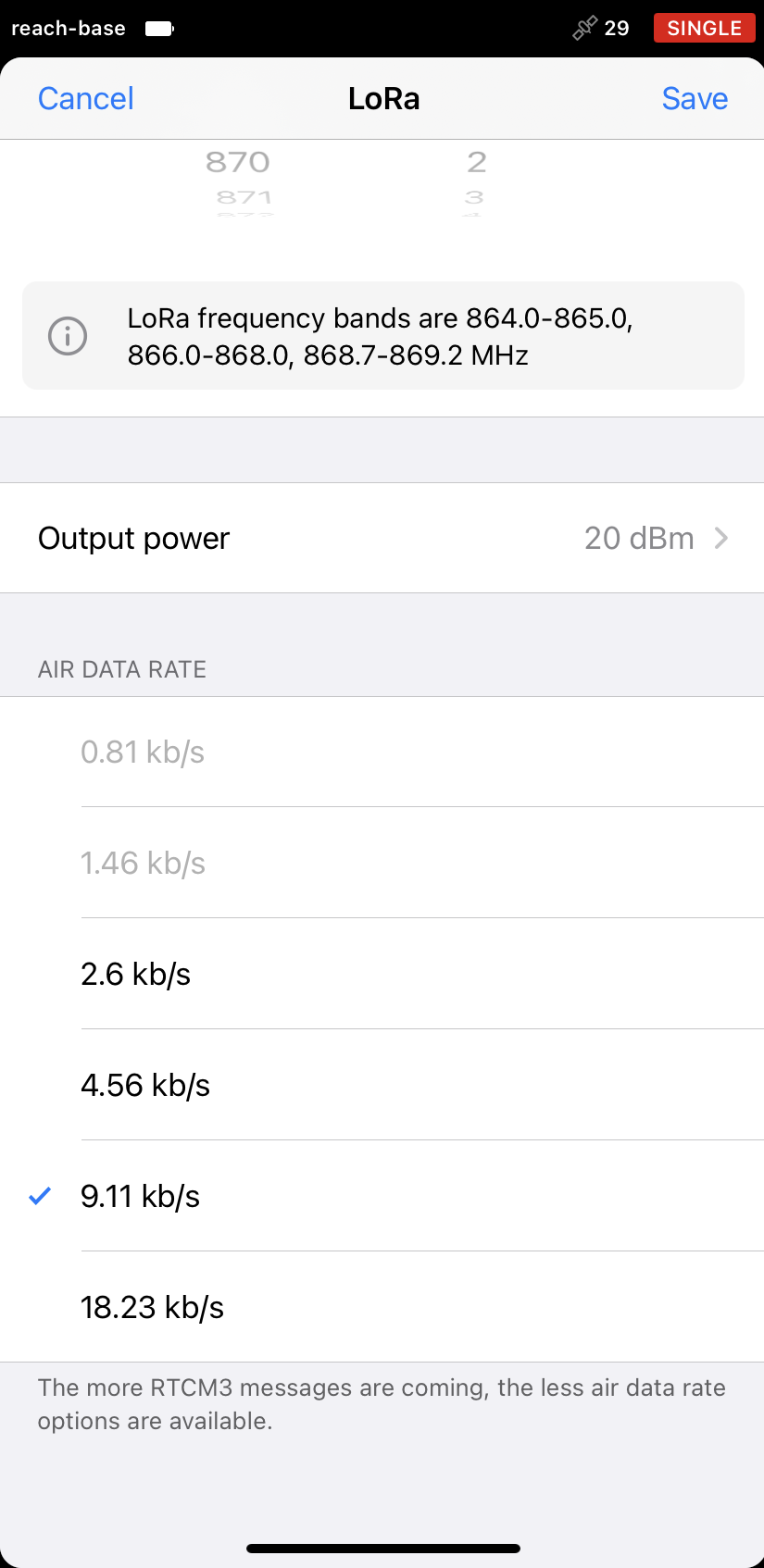Save the LoRa configuration
This screenshot has height=1568, width=764.
point(695,99)
